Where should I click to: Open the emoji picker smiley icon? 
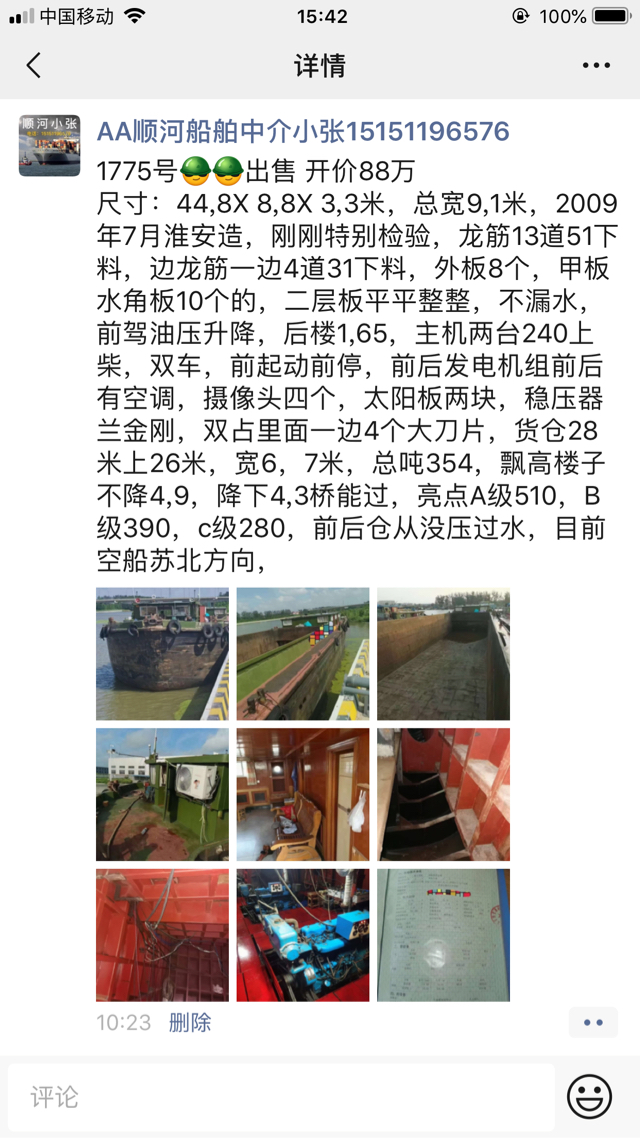coord(589,1097)
